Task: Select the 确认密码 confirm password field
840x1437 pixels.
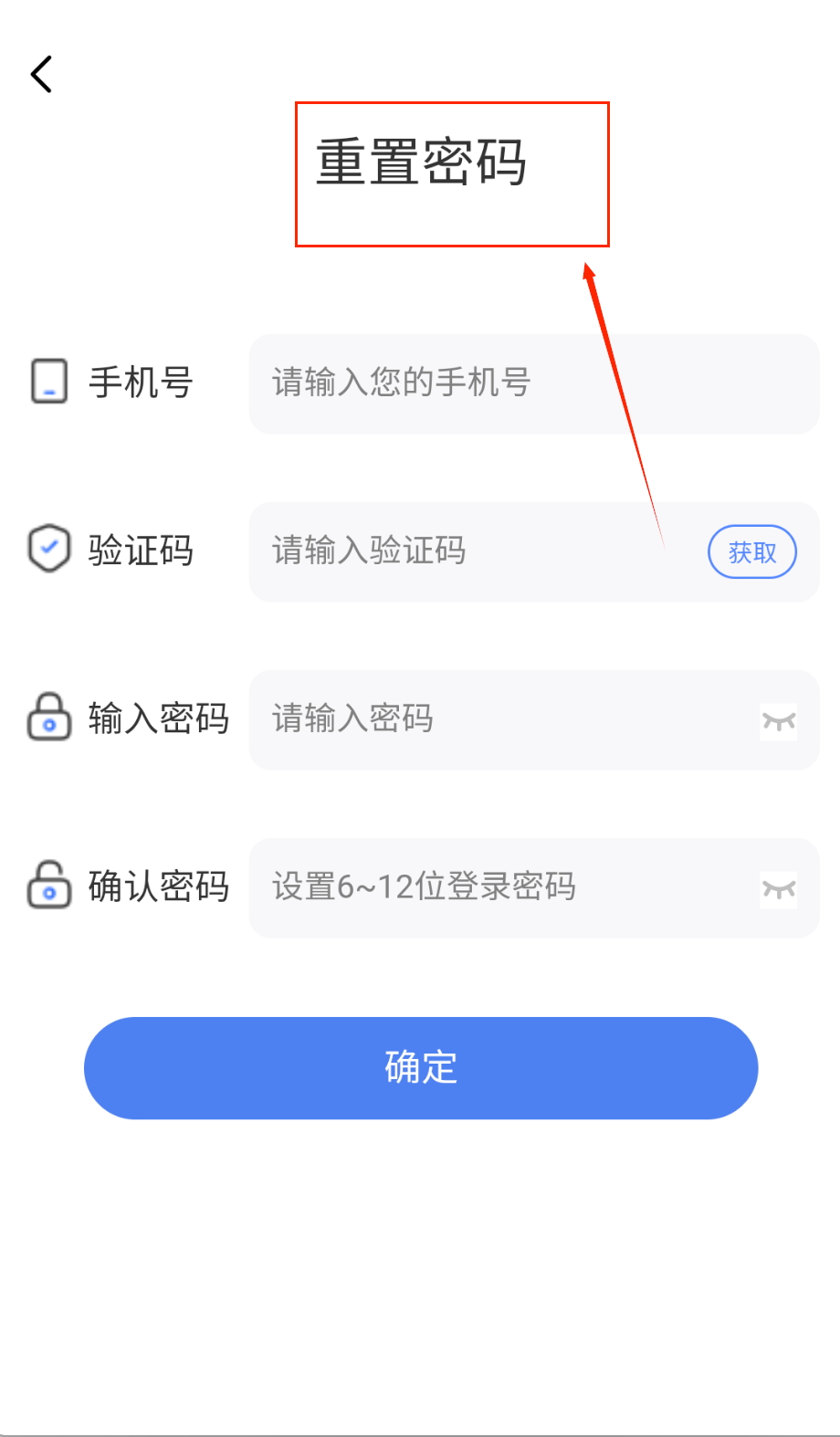Action: 502,887
